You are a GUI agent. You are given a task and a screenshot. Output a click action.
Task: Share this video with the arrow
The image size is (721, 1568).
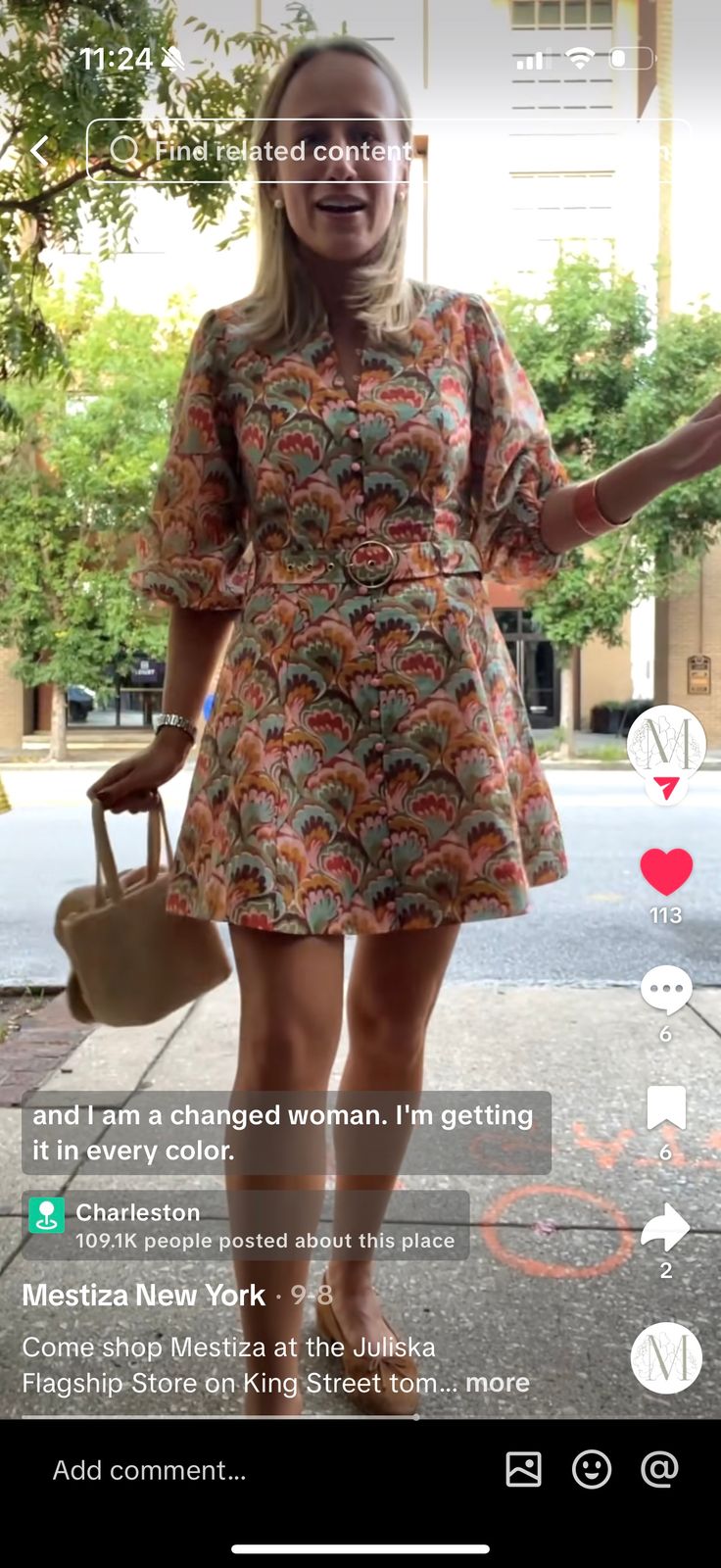[666, 1227]
